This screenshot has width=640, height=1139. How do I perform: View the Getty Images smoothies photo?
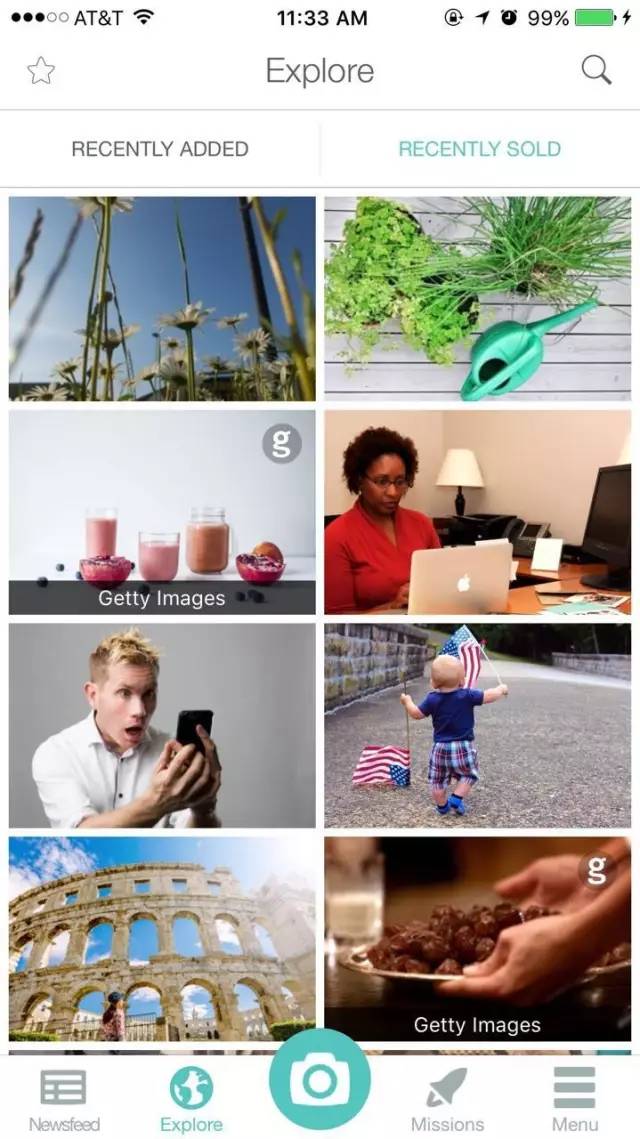[162, 512]
